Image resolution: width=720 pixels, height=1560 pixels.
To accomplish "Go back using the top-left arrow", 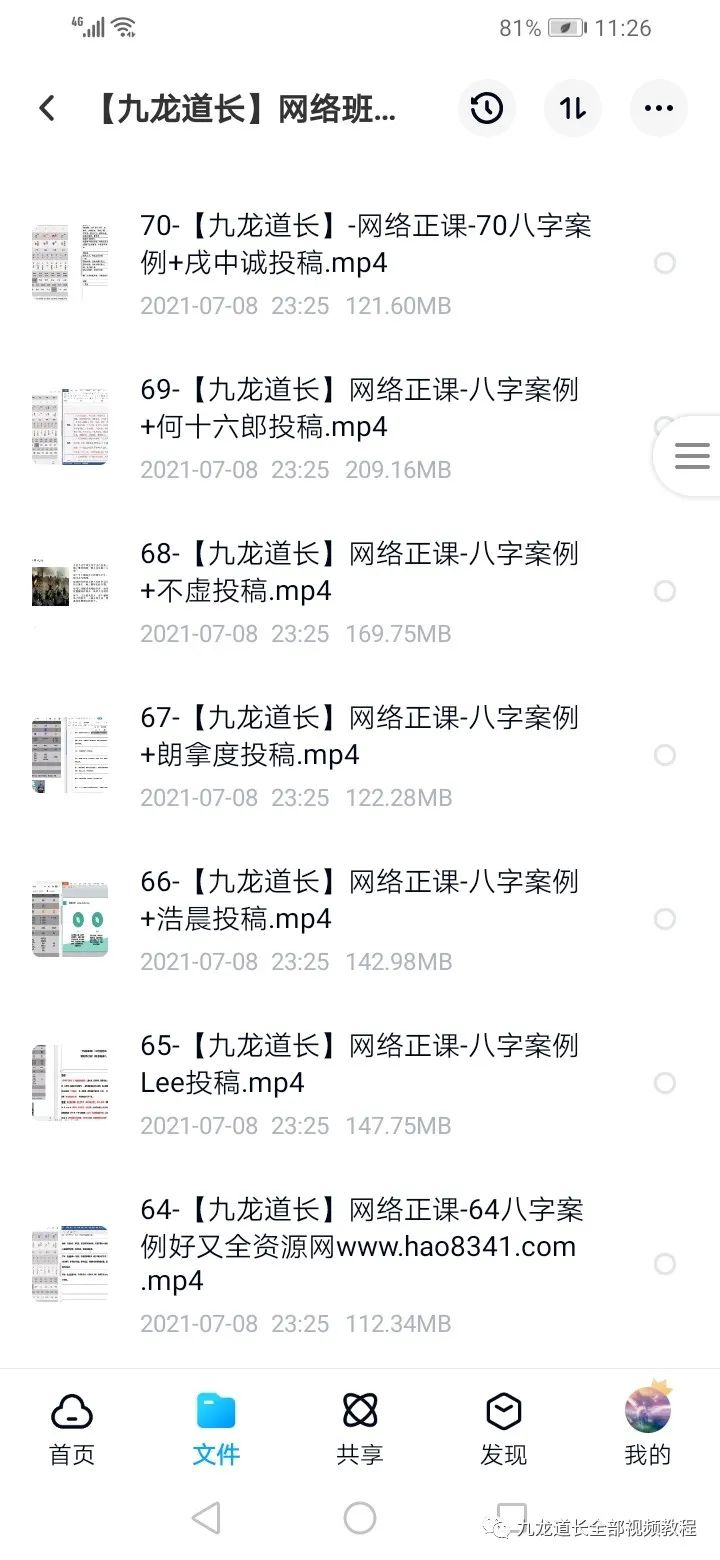I will pos(46,108).
